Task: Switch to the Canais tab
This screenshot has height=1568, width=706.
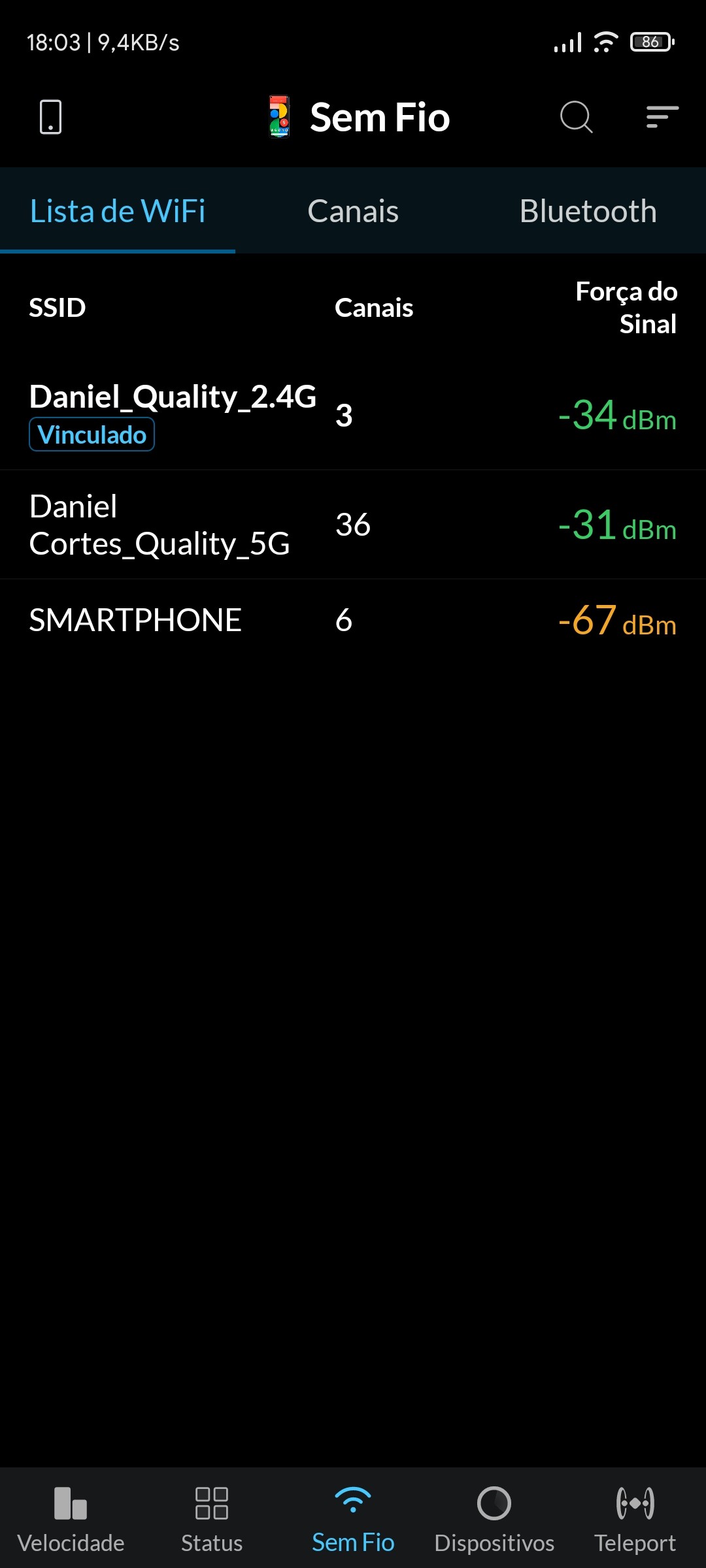Action: coord(353,211)
